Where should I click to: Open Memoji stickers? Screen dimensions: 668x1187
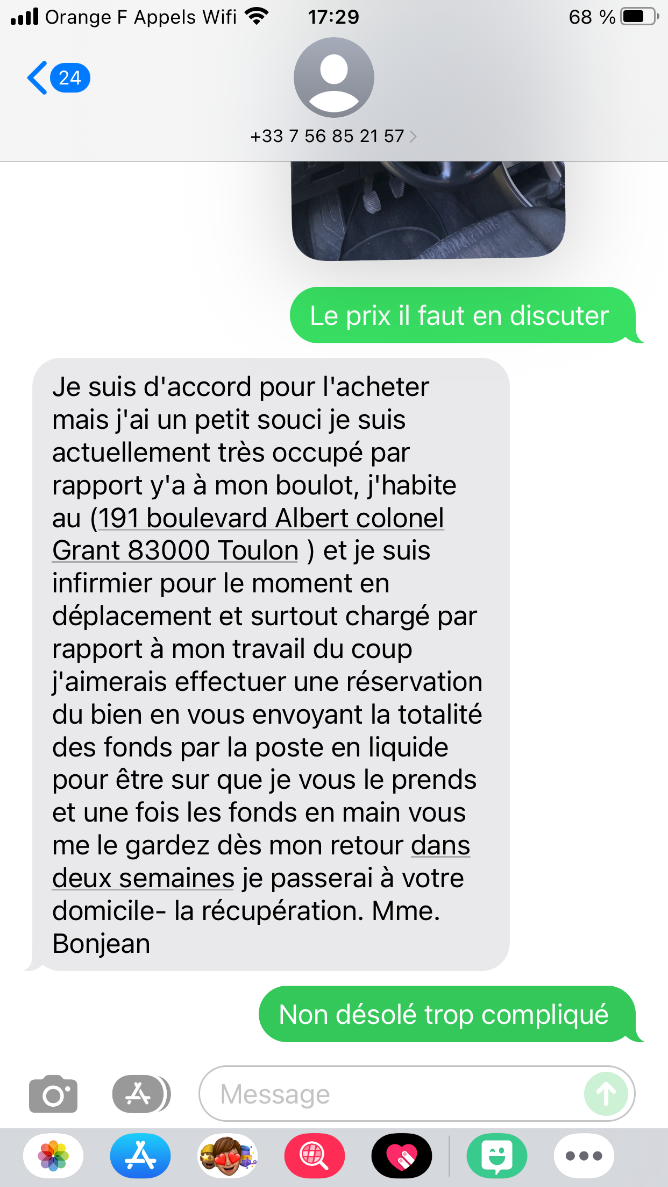coord(228,1157)
